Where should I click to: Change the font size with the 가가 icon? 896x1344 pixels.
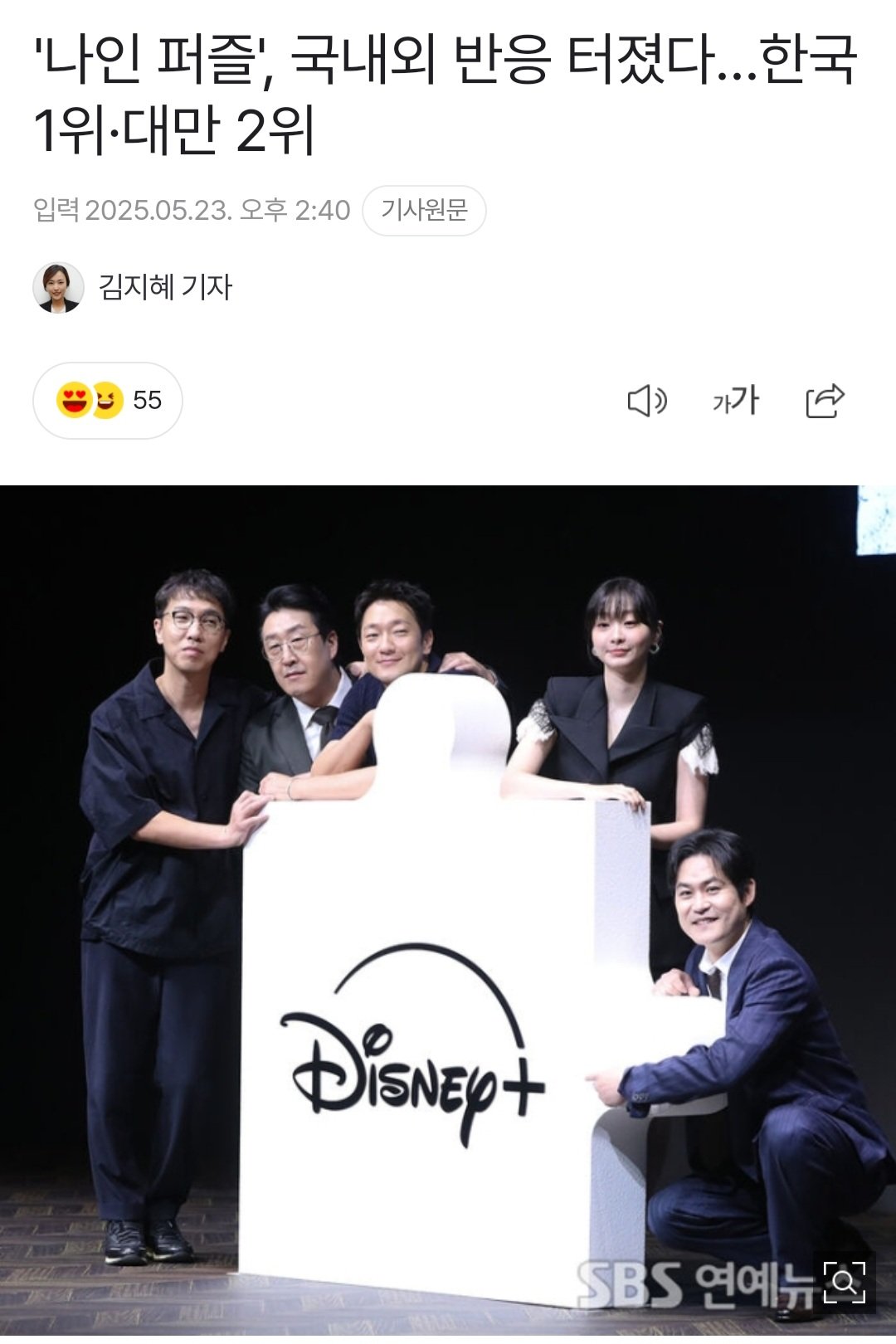point(736,402)
